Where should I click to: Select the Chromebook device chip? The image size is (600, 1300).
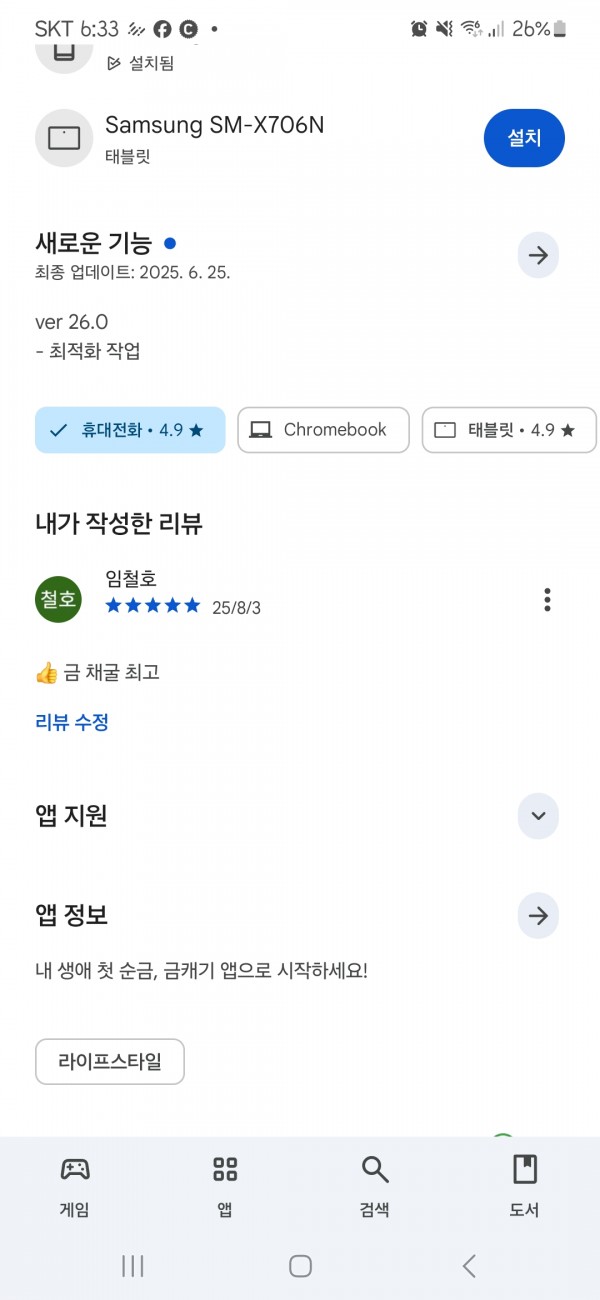coord(323,430)
